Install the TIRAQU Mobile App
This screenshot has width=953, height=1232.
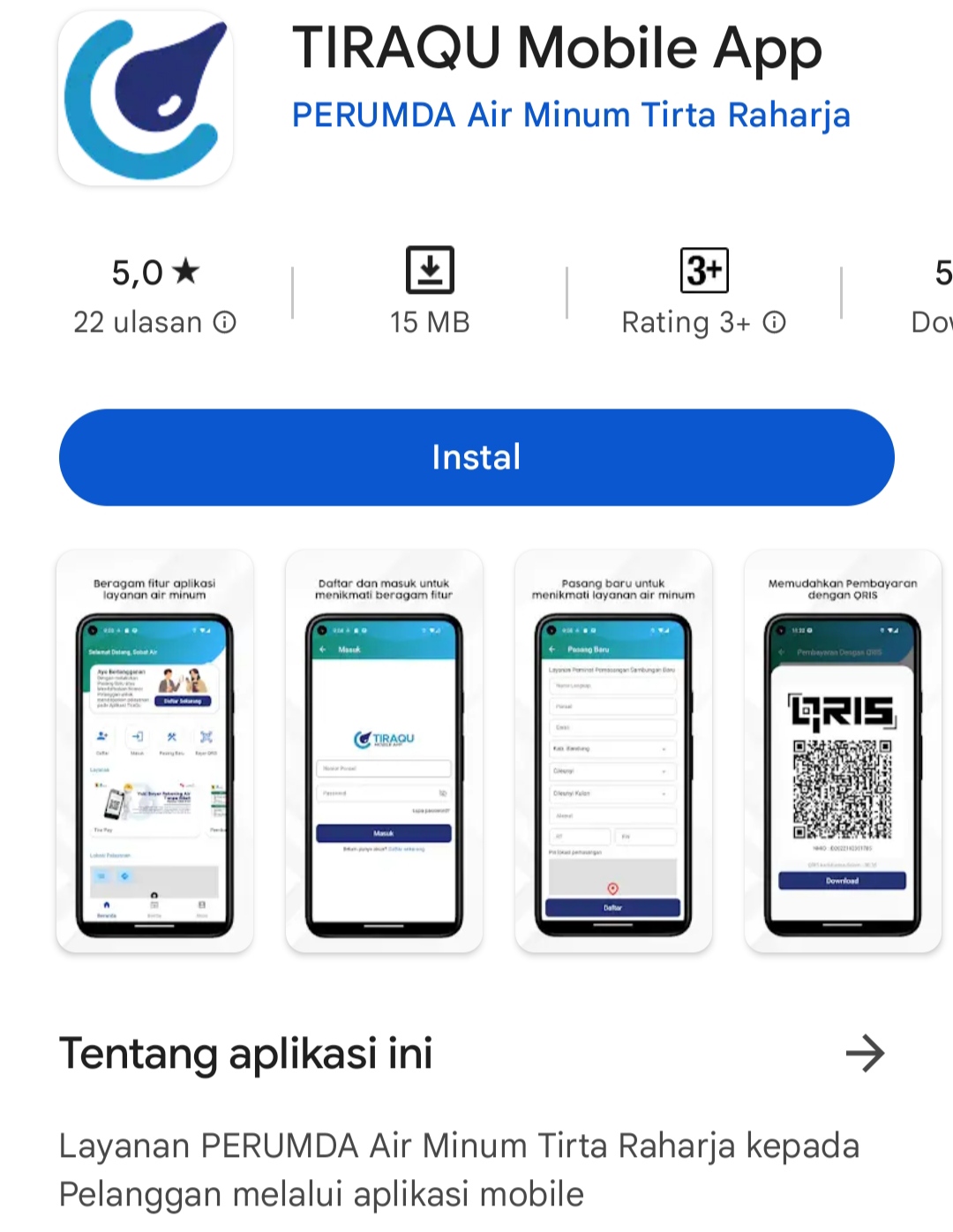476,457
